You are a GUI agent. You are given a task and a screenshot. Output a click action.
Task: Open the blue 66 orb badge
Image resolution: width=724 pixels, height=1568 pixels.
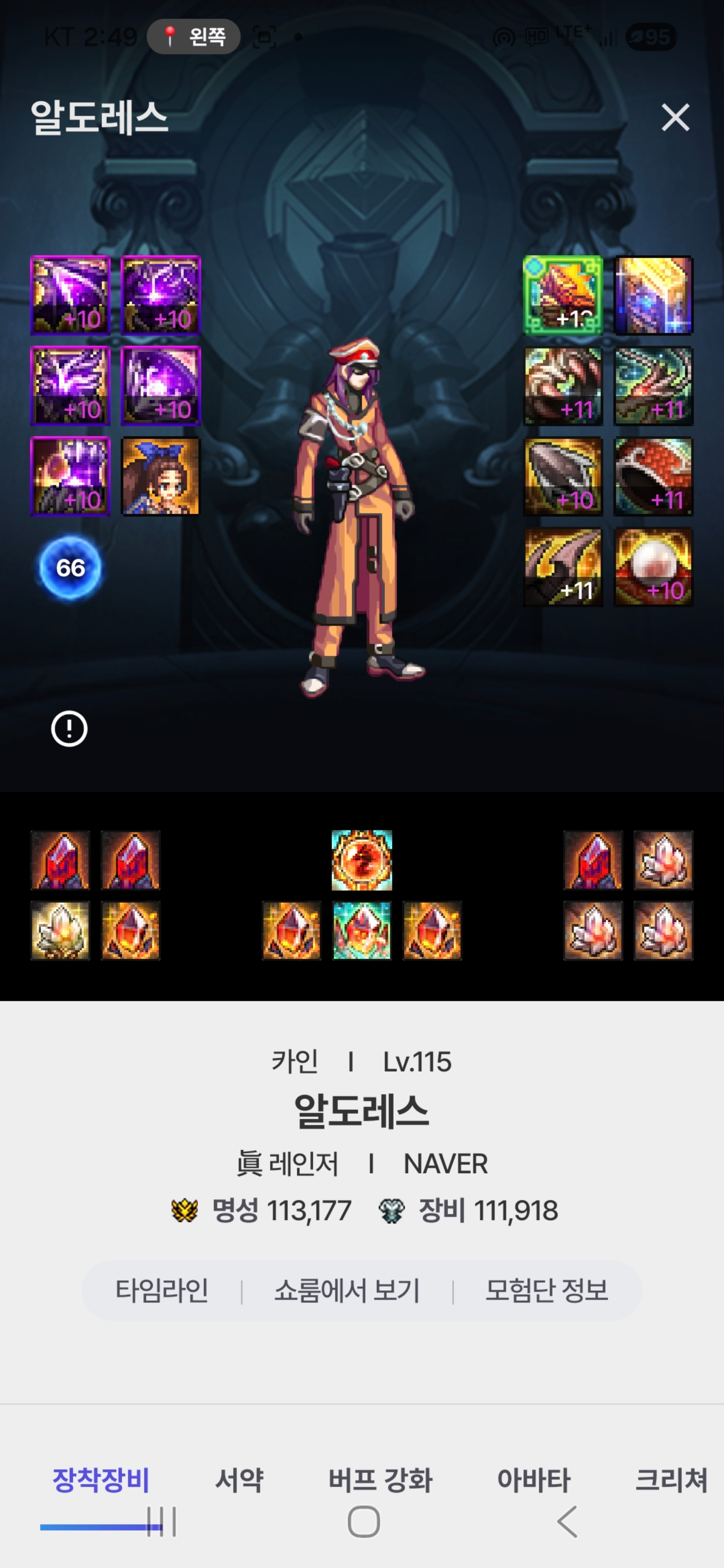click(x=70, y=567)
